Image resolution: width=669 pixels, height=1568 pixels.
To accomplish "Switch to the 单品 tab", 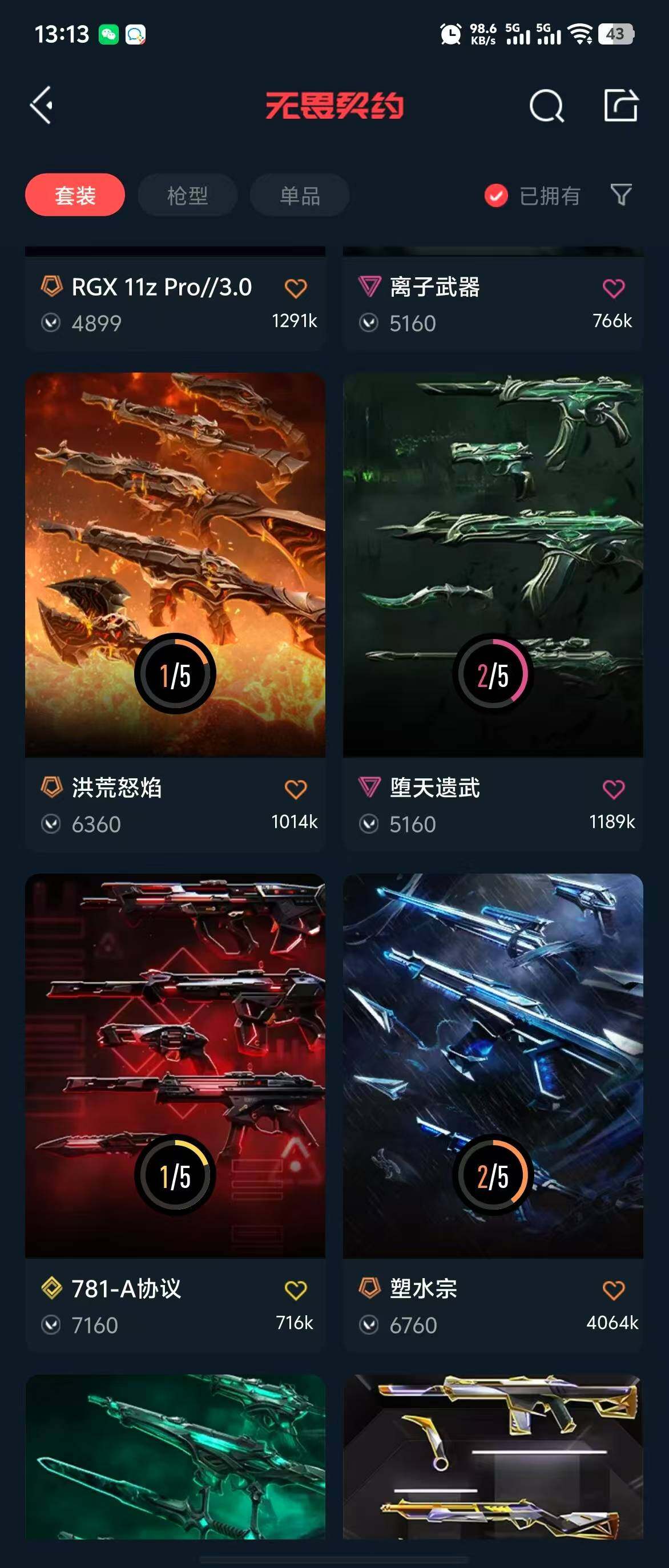I will click(300, 195).
